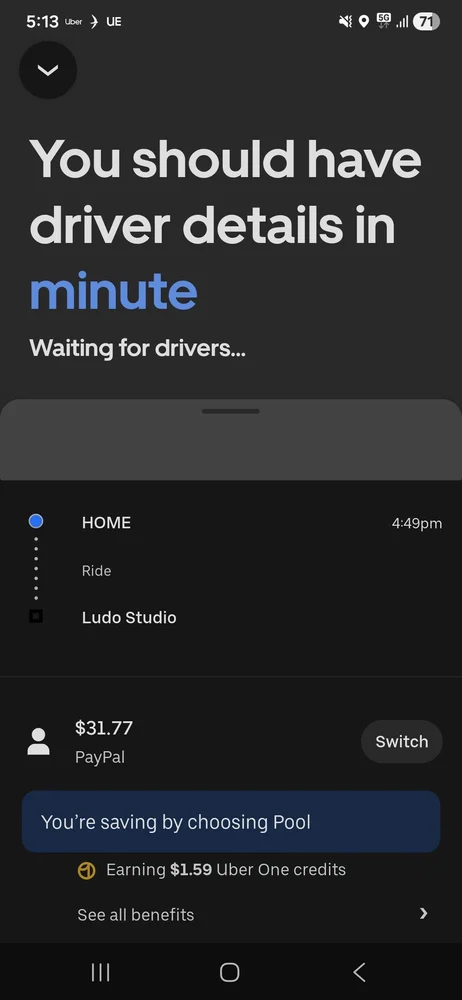
Task: Open the Ludo Studio destination row
Action: pyautogui.click(x=231, y=617)
